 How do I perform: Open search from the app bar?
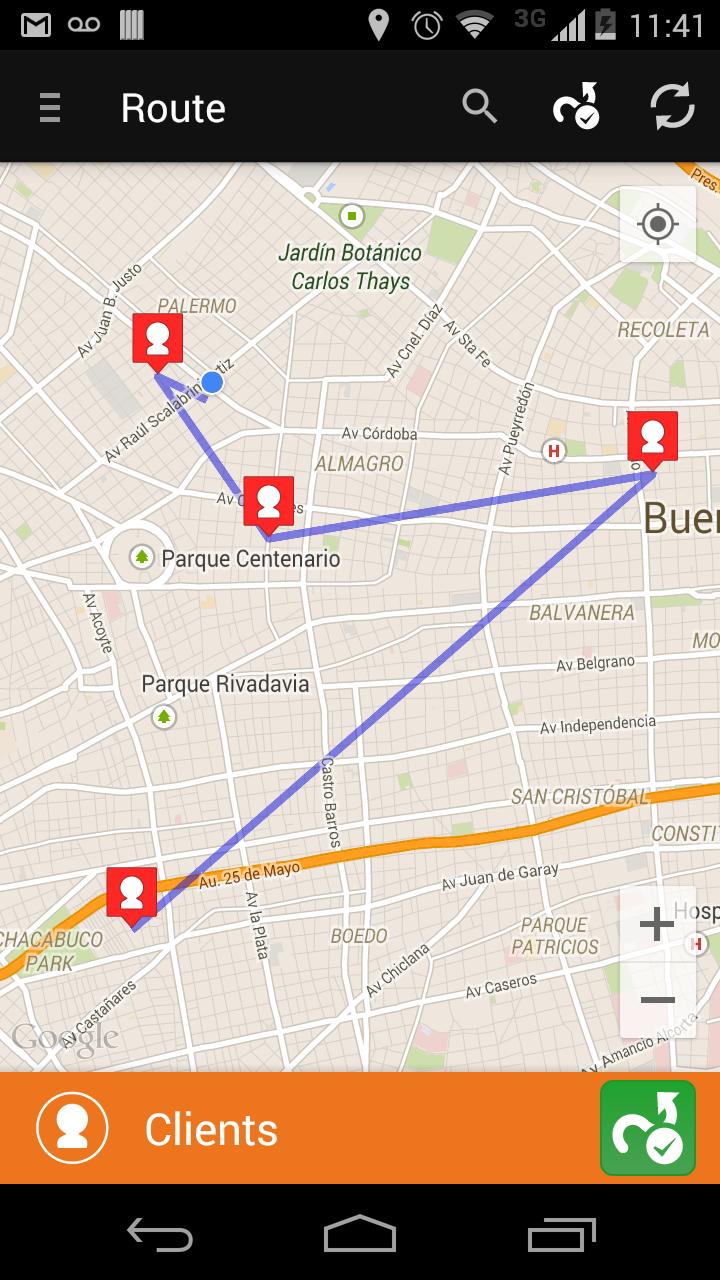point(480,106)
